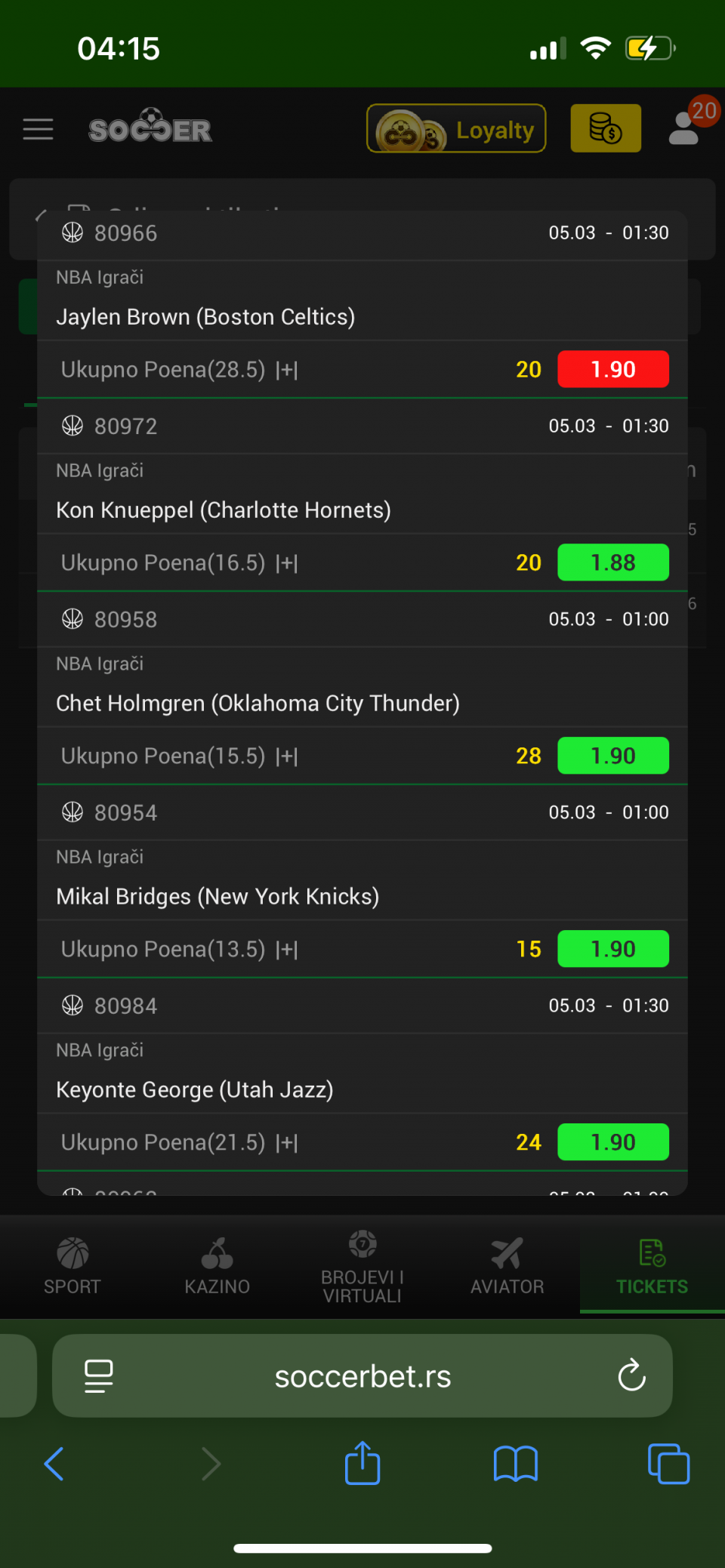Go back in the browser
The image size is (725, 1568).
tap(54, 1464)
